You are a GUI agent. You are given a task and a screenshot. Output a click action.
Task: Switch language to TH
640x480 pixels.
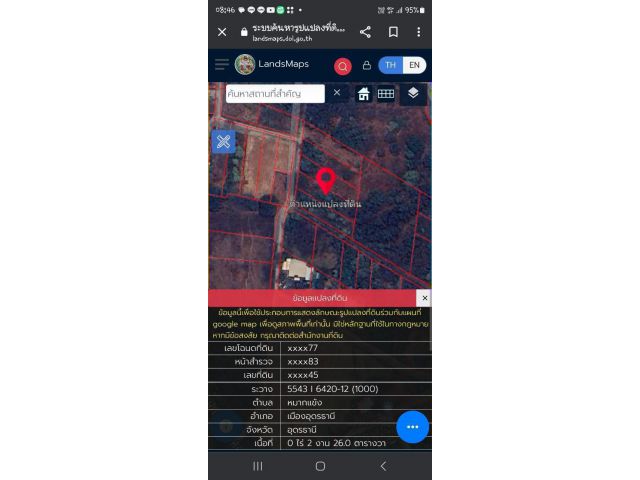[390, 65]
